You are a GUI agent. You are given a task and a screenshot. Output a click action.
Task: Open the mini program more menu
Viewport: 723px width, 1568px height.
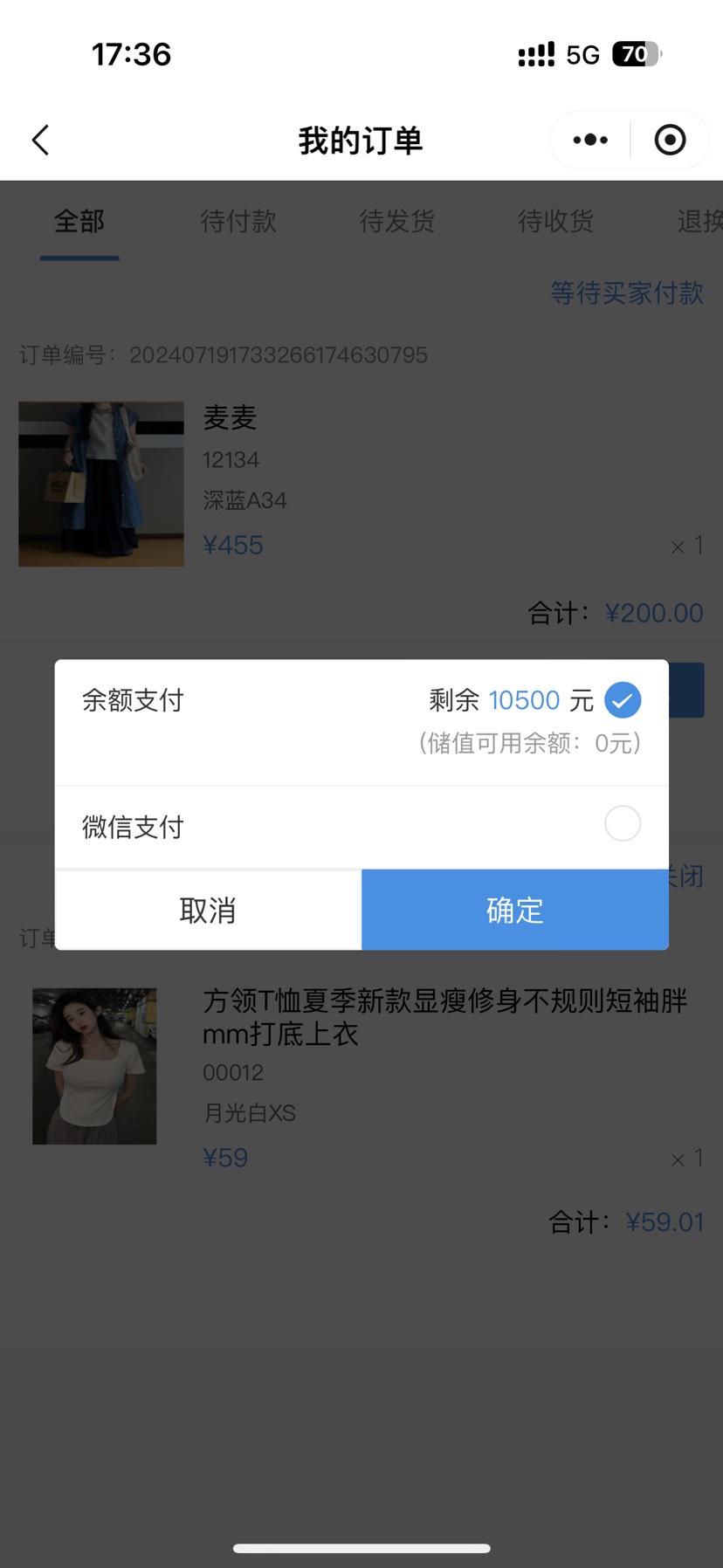(x=590, y=140)
